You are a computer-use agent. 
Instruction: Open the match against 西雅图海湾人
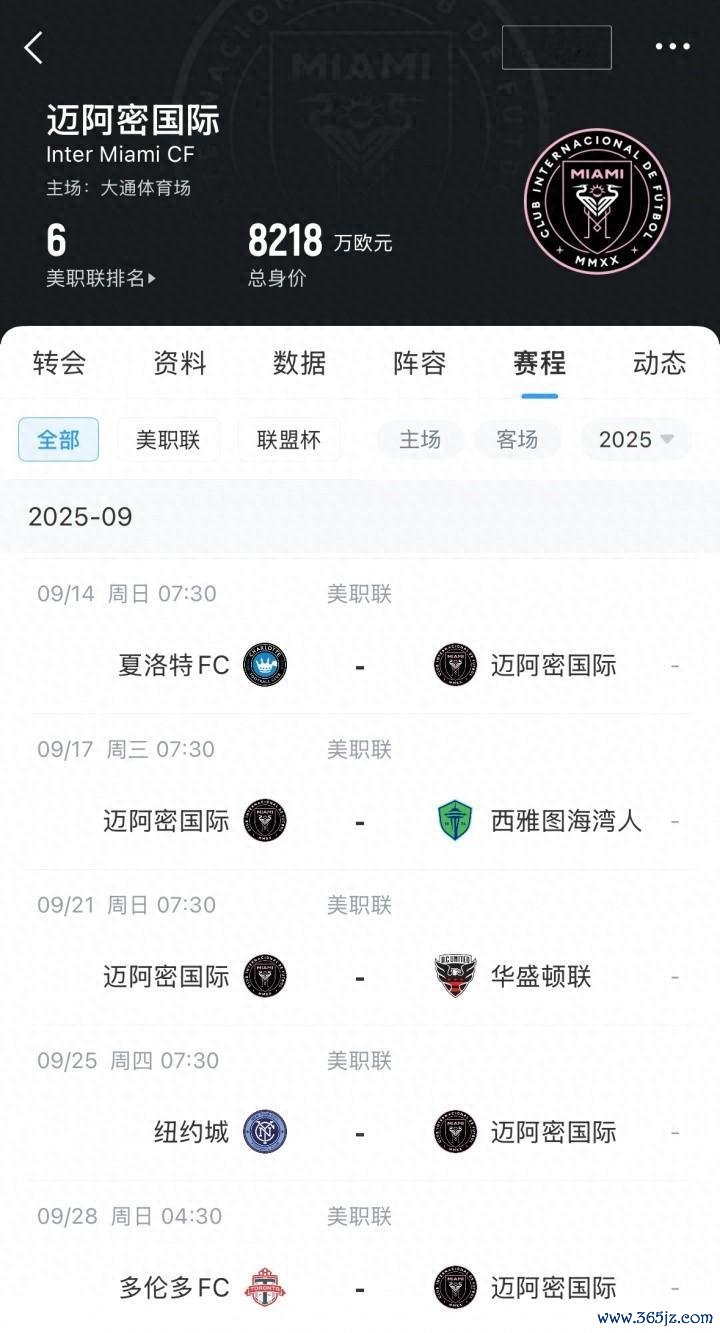click(x=360, y=821)
